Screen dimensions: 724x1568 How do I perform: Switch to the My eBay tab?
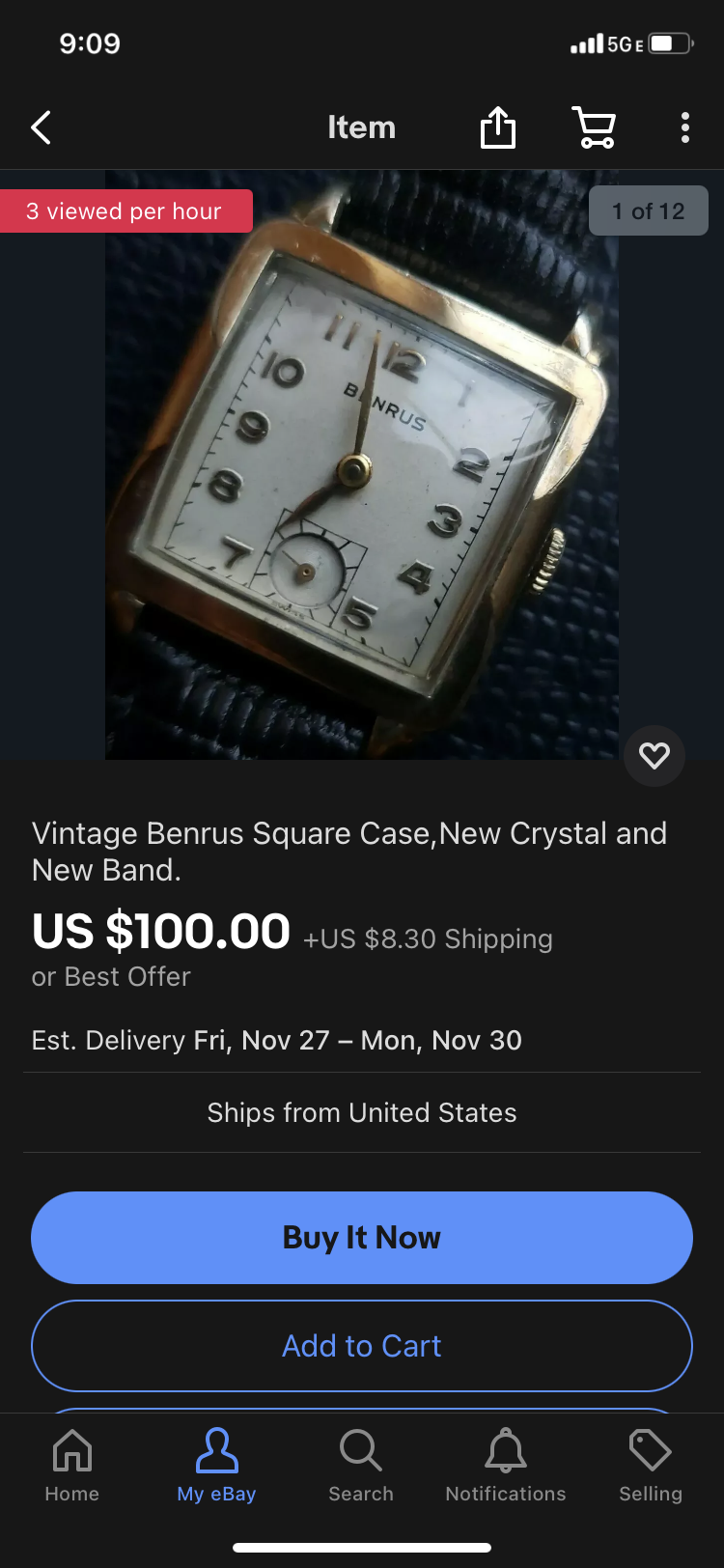216,1465
